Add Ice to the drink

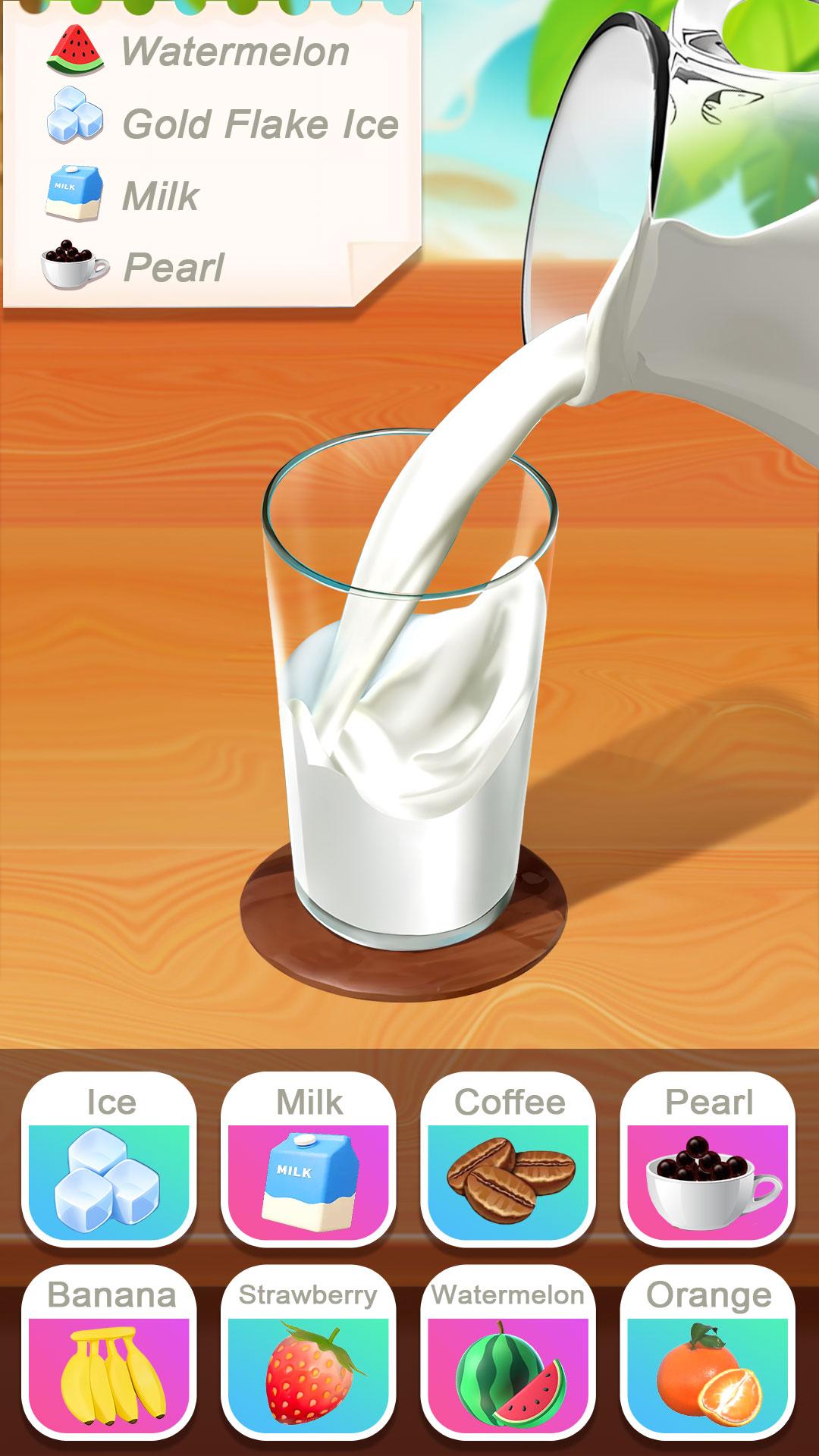pos(109,1159)
